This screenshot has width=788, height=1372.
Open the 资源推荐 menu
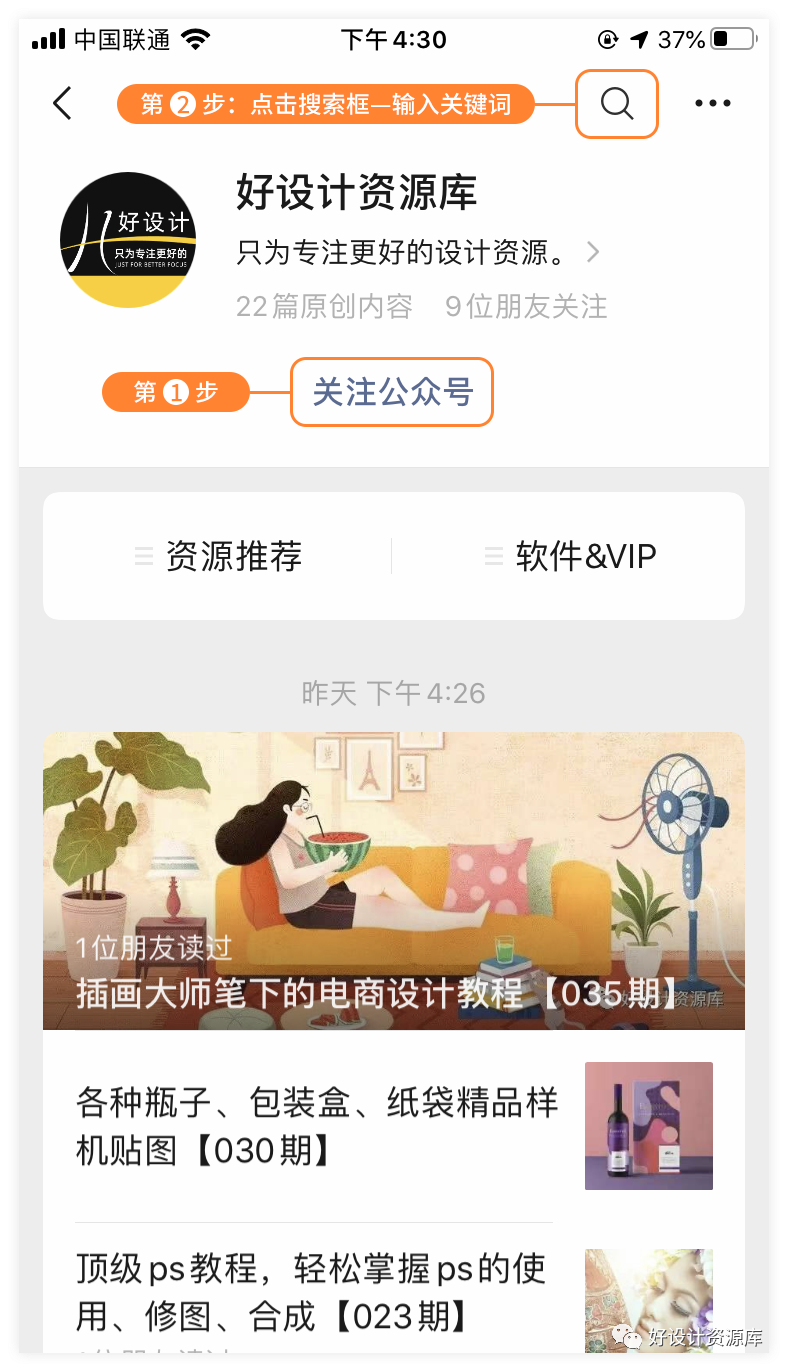pos(218,556)
